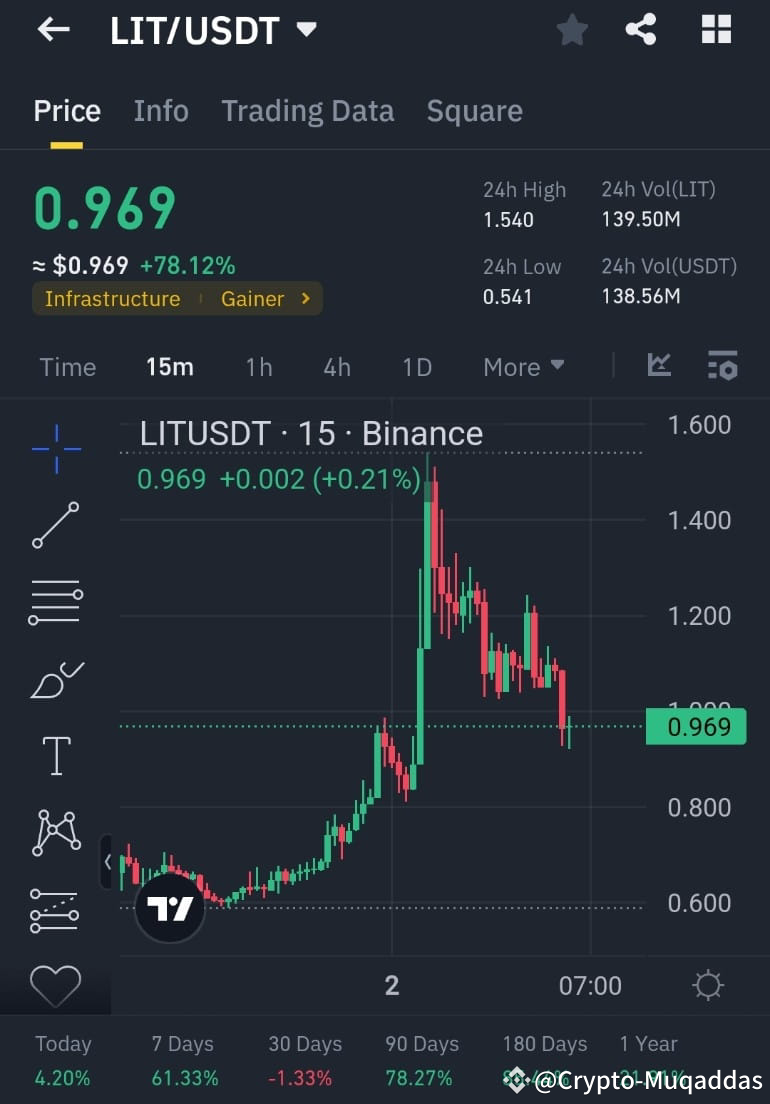Image resolution: width=770 pixels, height=1104 pixels.
Task: Toggle the chart theme with the sun icon
Action: (x=708, y=984)
